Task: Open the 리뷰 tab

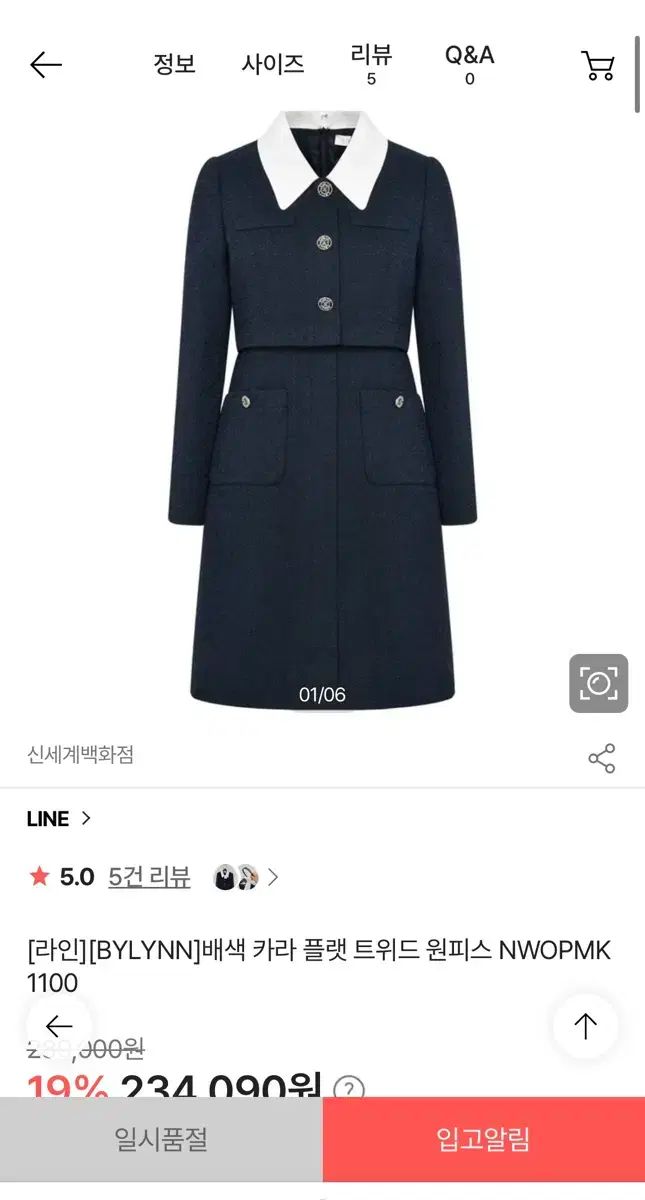Action: click(371, 64)
